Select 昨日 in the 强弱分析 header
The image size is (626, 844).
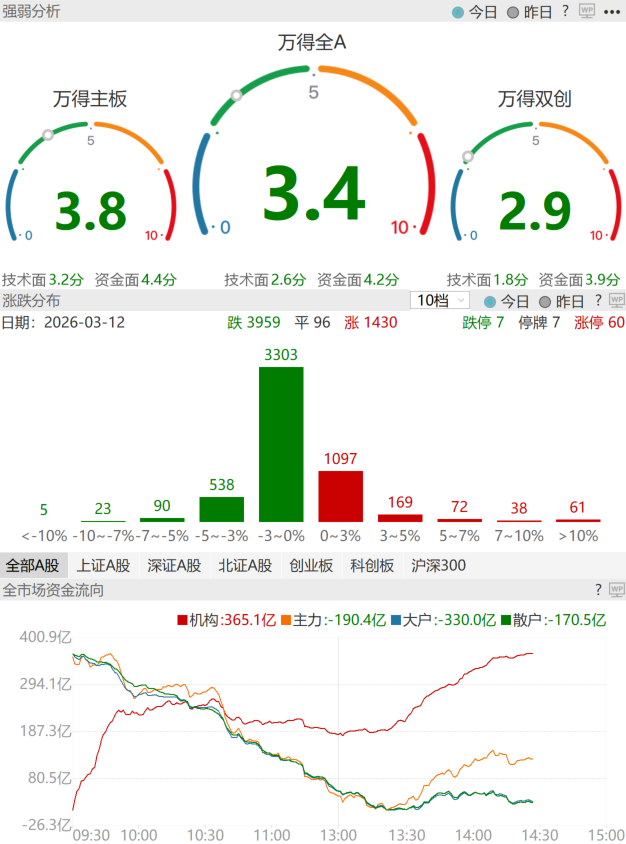click(531, 12)
